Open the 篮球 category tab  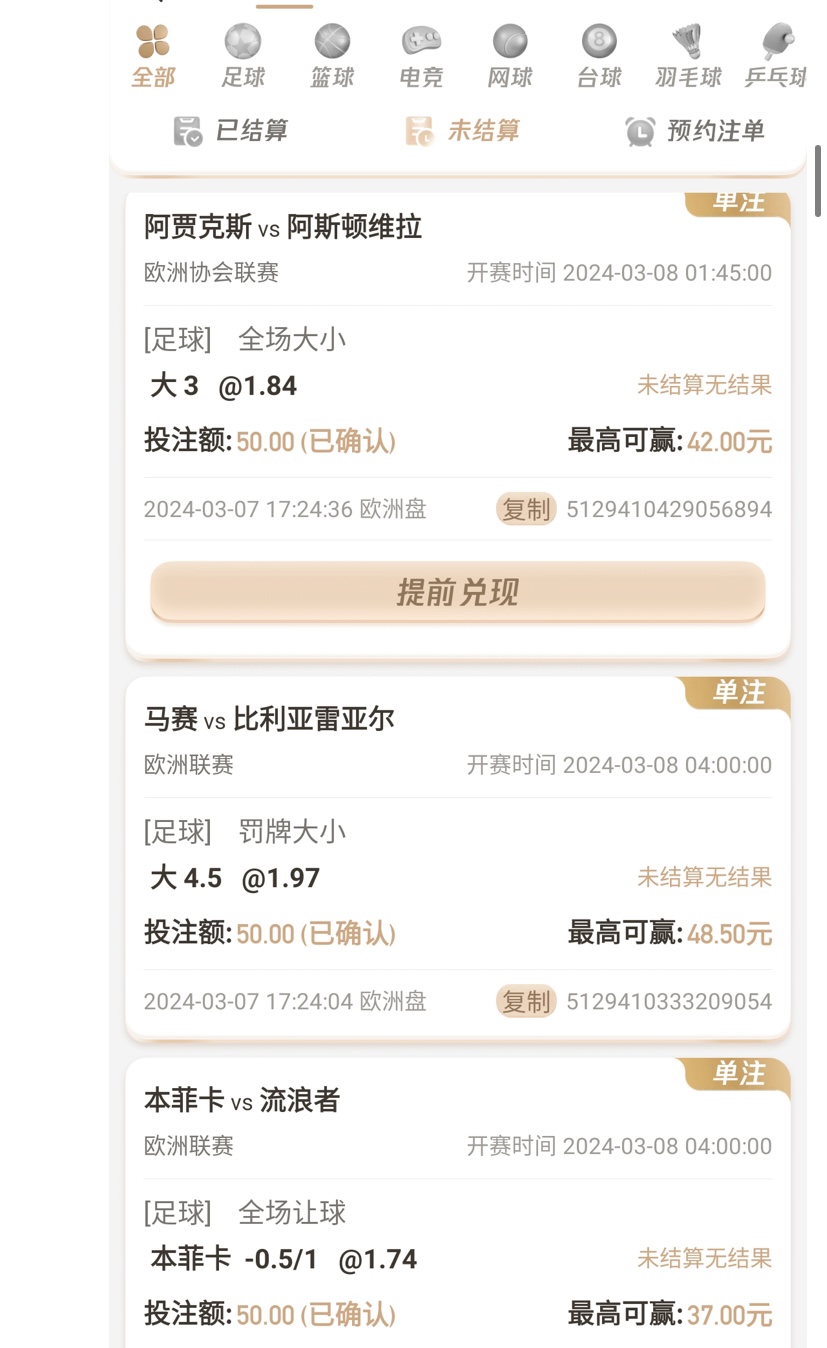pyautogui.click(x=332, y=56)
